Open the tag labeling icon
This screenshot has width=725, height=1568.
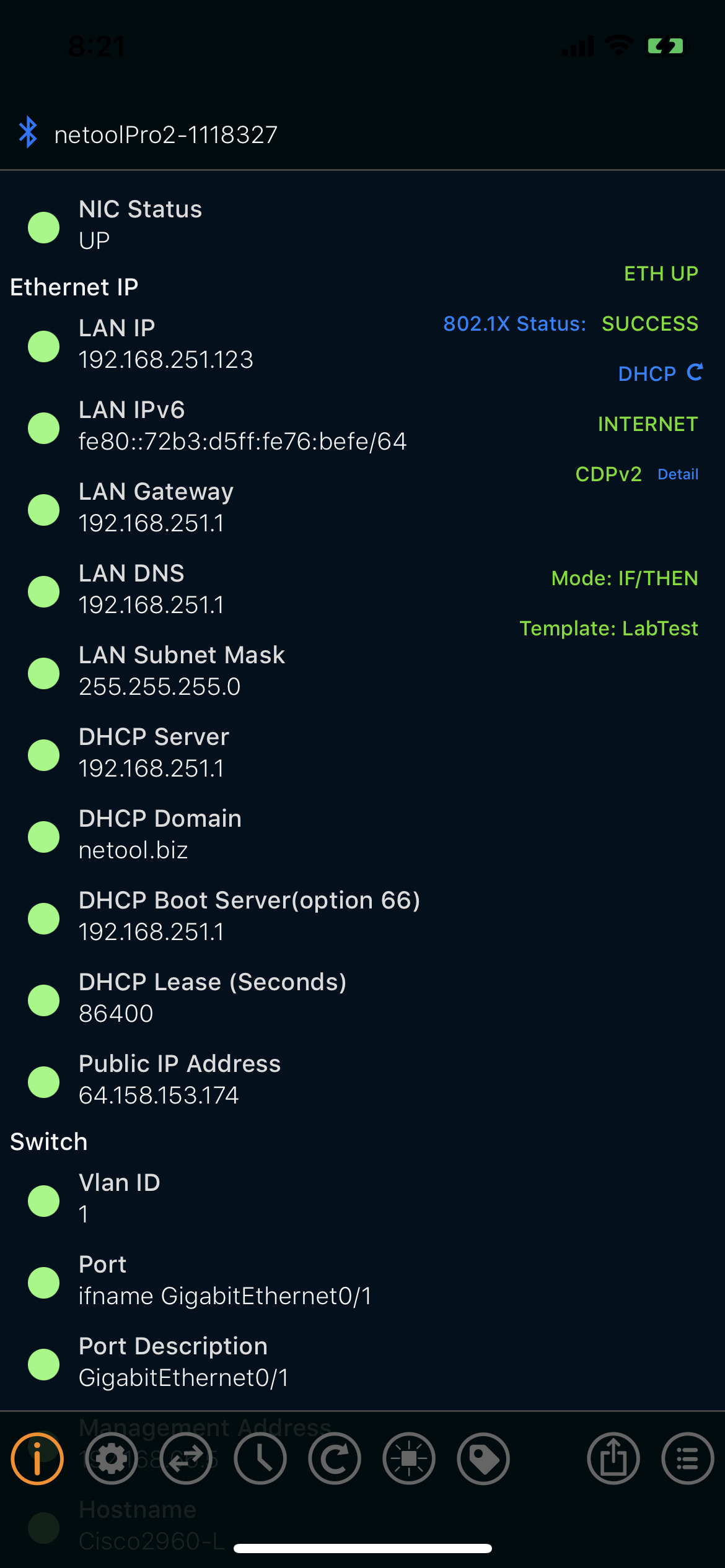point(483,1458)
